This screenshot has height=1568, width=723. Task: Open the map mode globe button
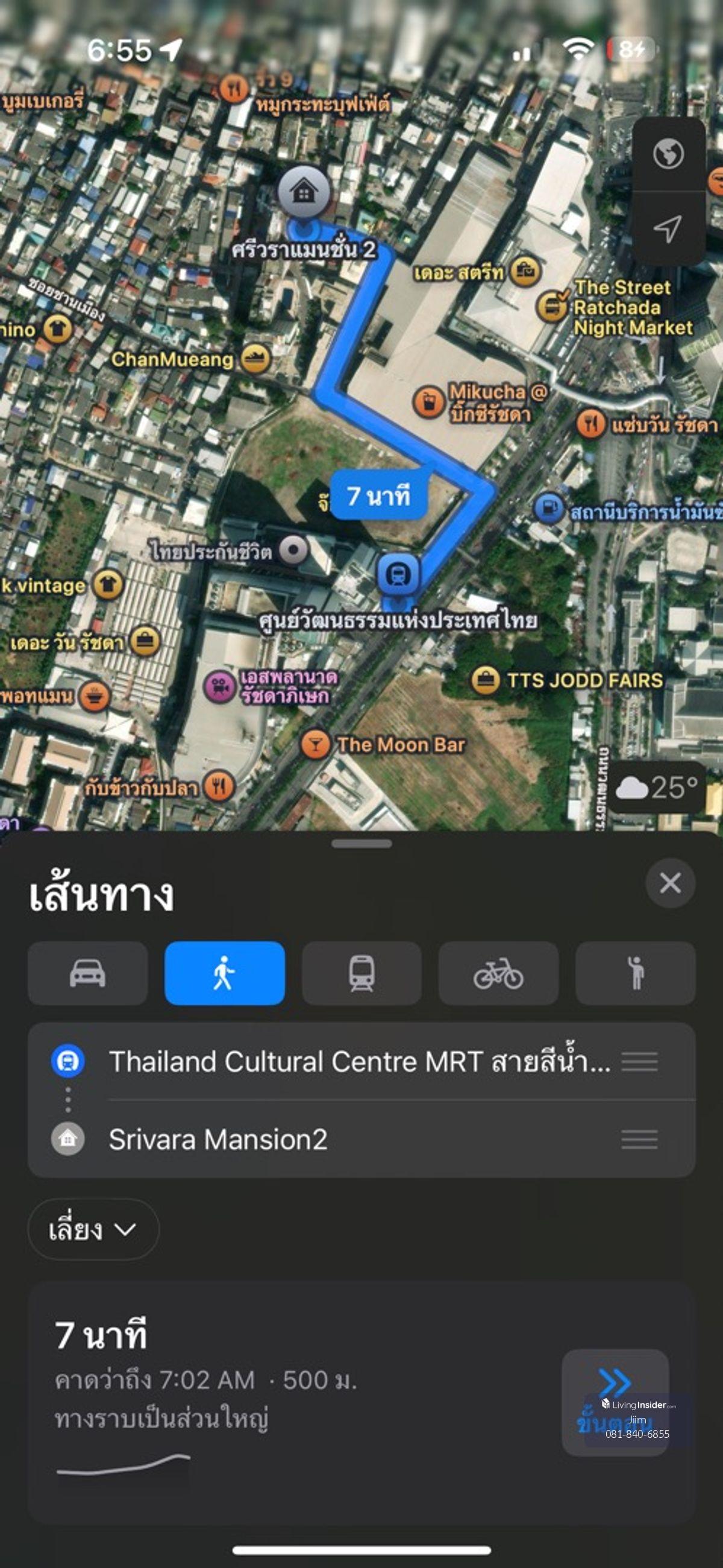(x=668, y=154)
